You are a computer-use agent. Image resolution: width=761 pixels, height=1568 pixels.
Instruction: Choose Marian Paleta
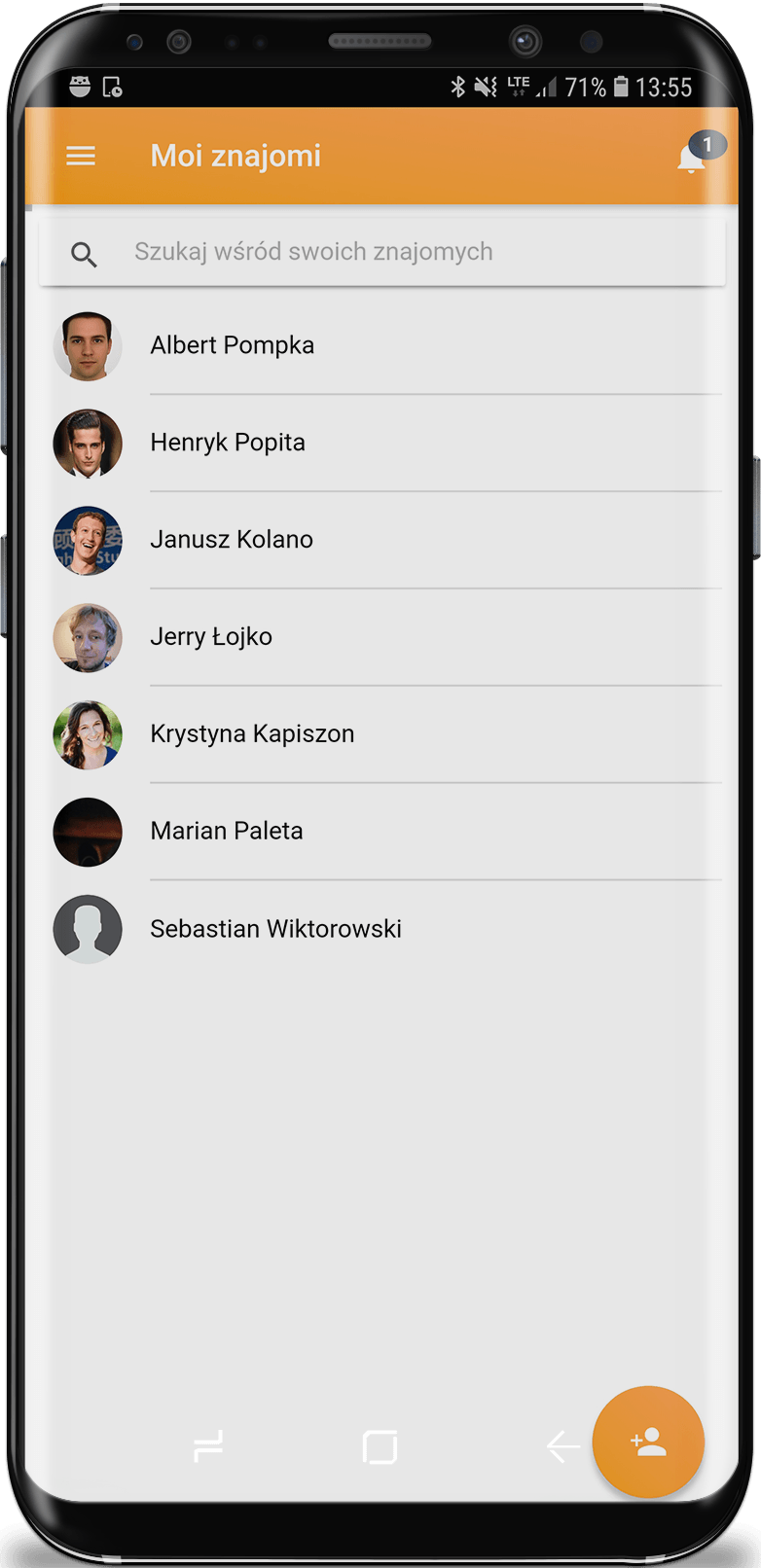point(227,832)
